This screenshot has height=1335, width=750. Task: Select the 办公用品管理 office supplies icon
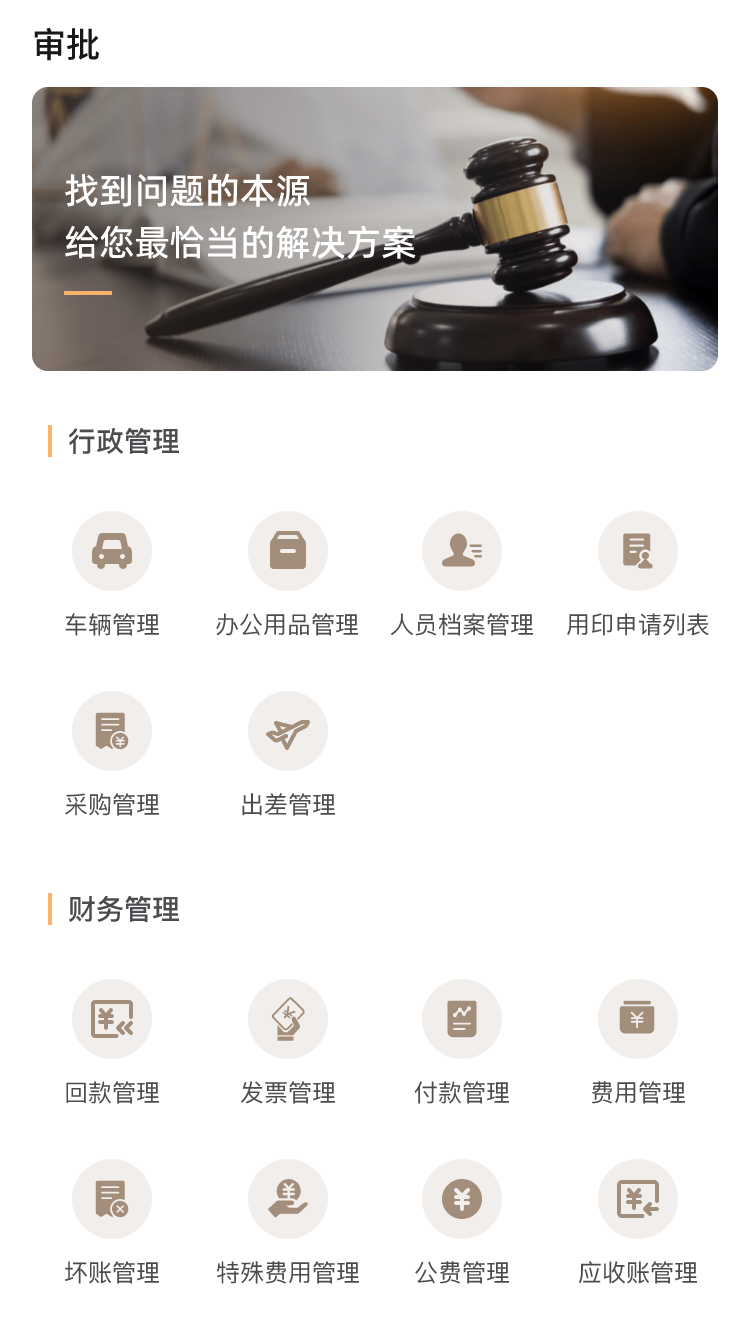tap(288, 551)
